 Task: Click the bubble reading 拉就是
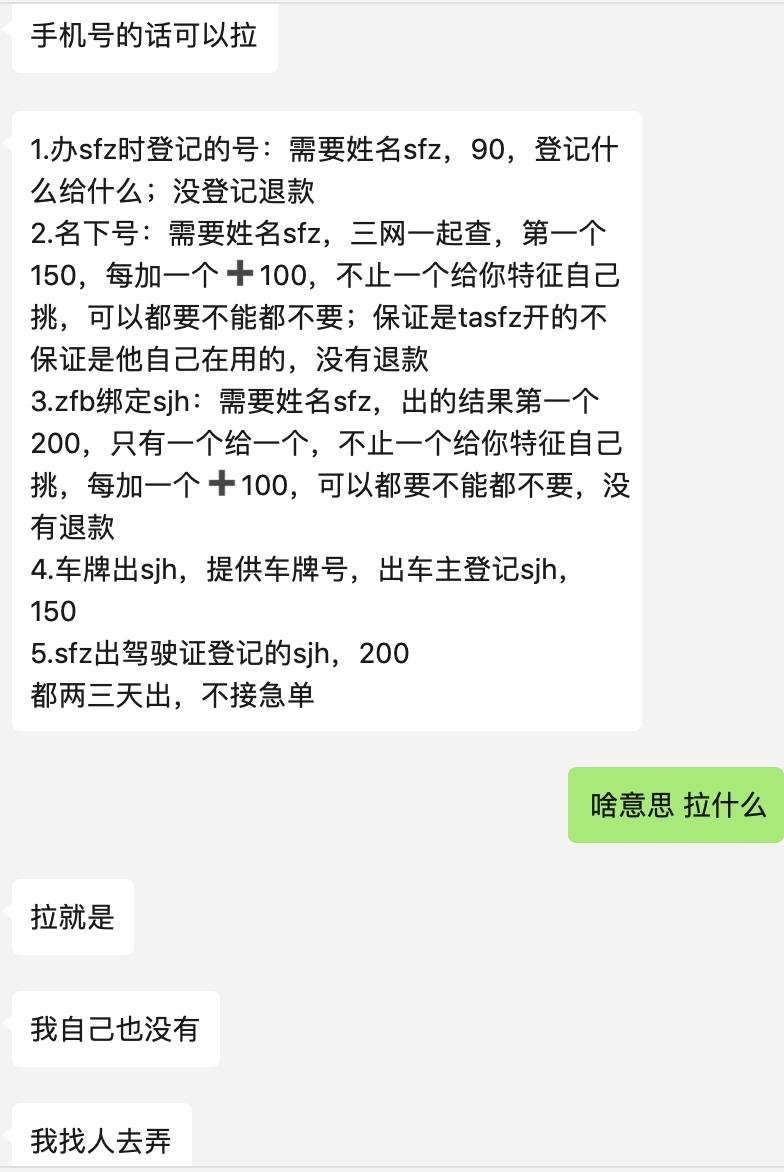pyautogui.click(x=72, y=916)
